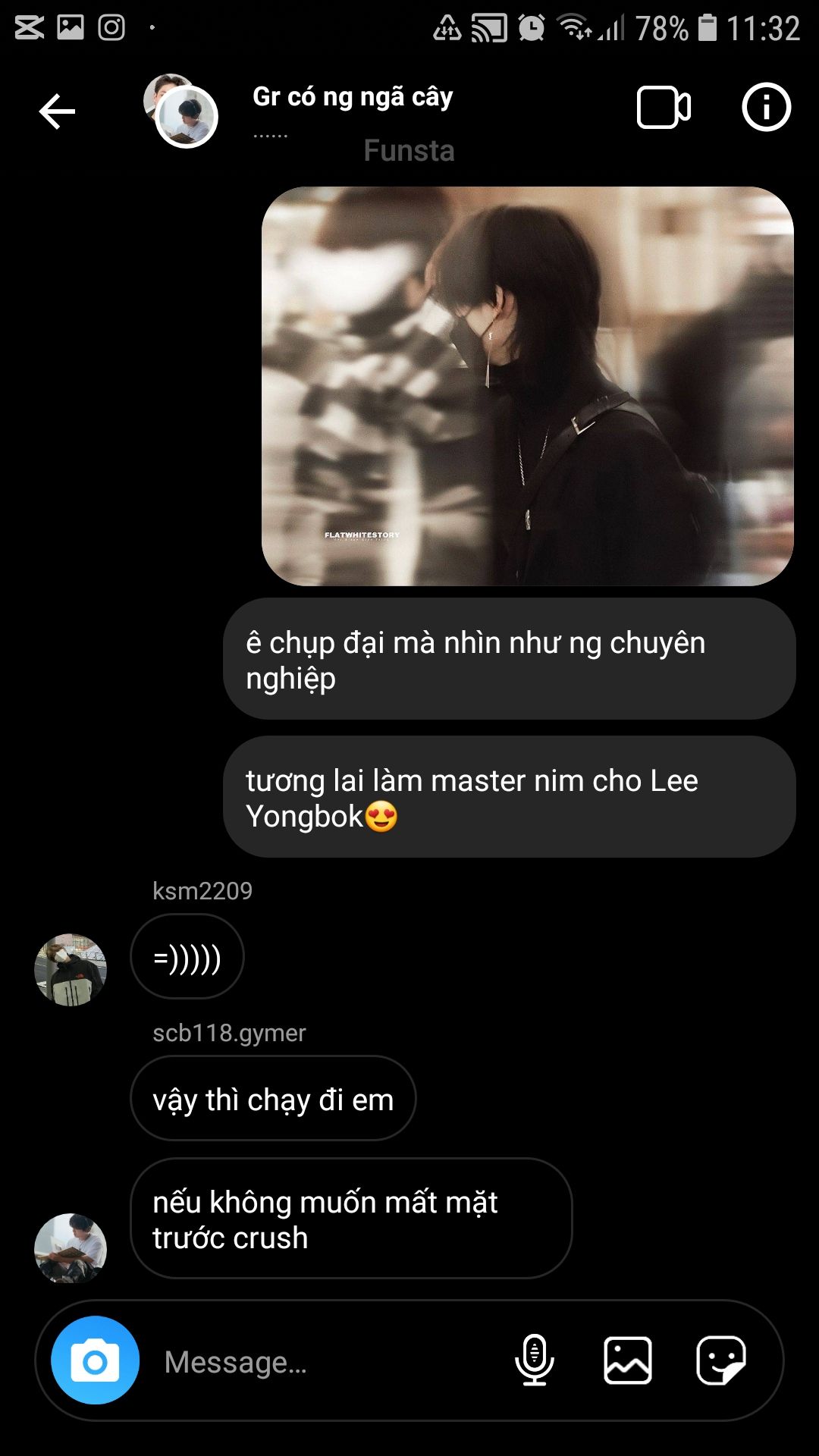Open the sticker picker icon
Viewport: 819px width, 1456px height.
coord(721,1360)
